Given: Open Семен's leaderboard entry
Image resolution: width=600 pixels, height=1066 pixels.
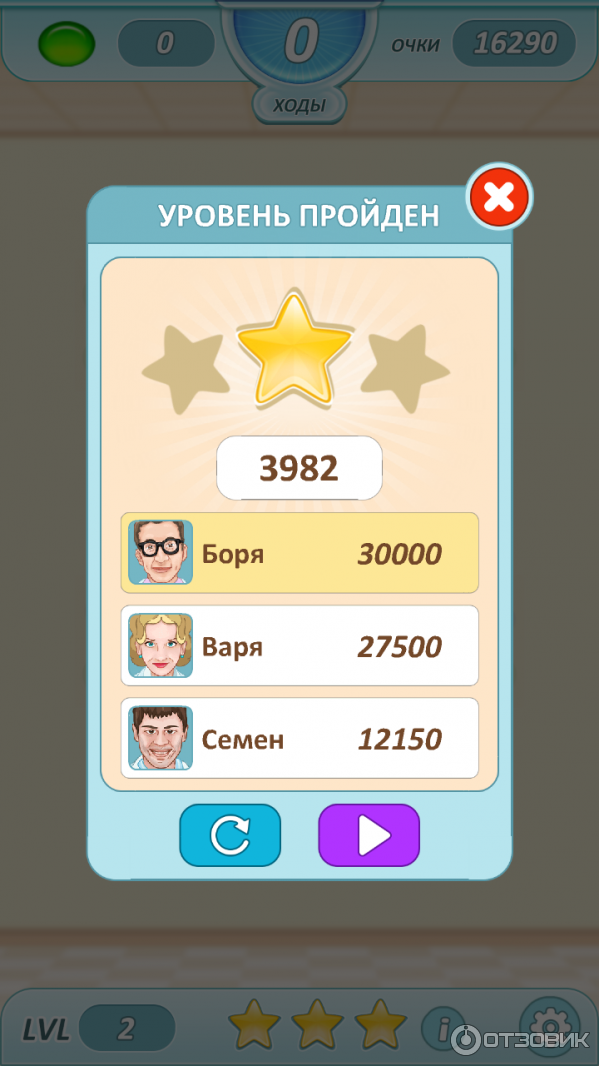Looking at the screenshot, I should pyautogui.click(x=300, y=739).
